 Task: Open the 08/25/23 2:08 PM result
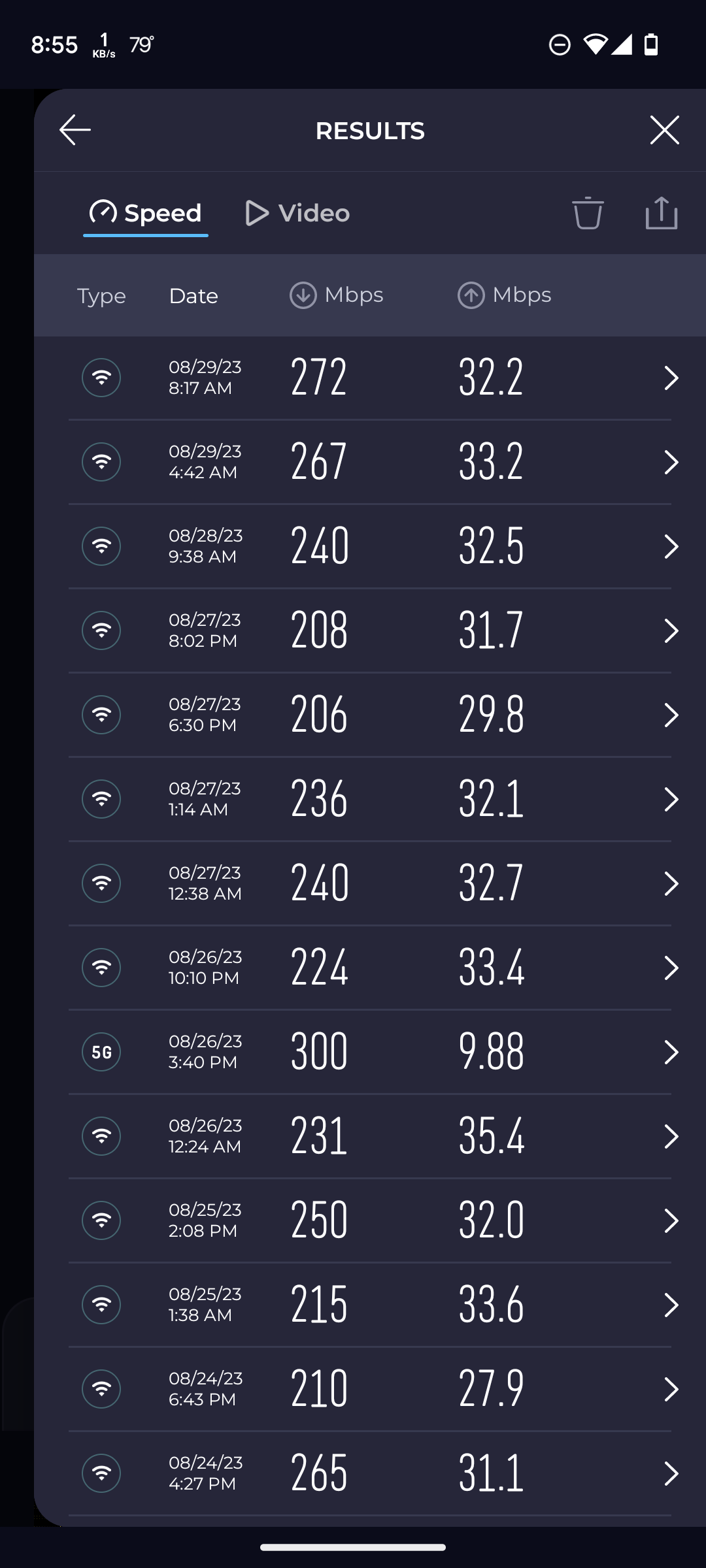[x=370, y=1220]
